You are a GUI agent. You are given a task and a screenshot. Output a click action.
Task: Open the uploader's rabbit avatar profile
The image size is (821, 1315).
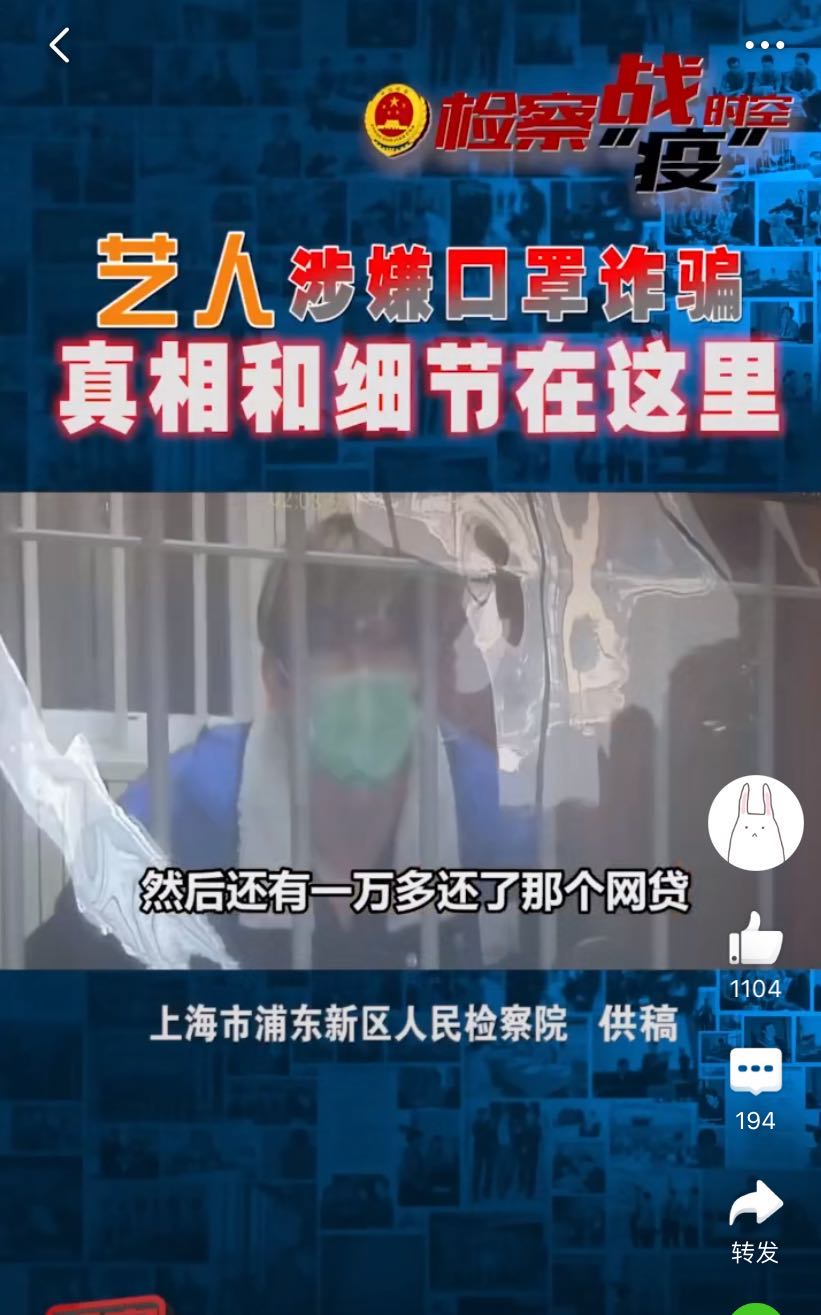point(755,823)
